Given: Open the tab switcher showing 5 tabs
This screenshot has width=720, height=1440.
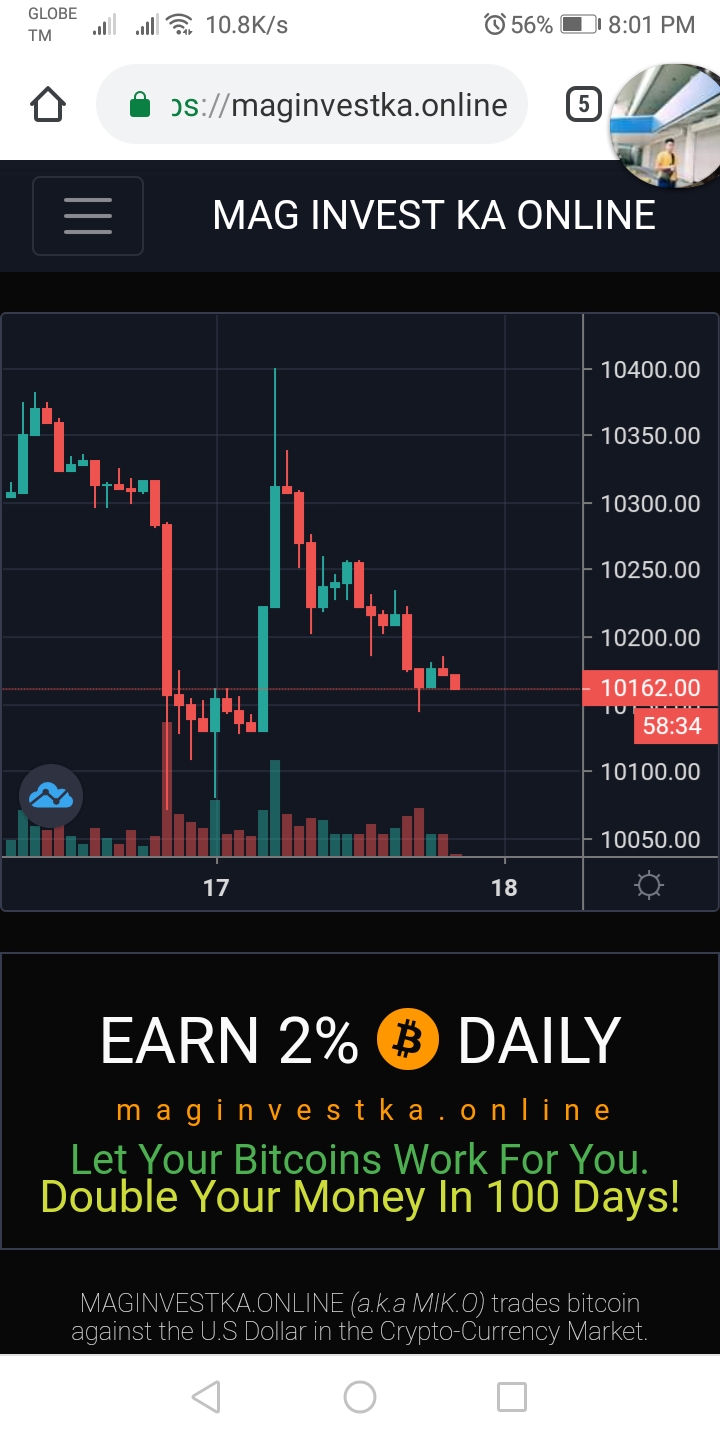Looking at the screenshot, I should [584, 105].
